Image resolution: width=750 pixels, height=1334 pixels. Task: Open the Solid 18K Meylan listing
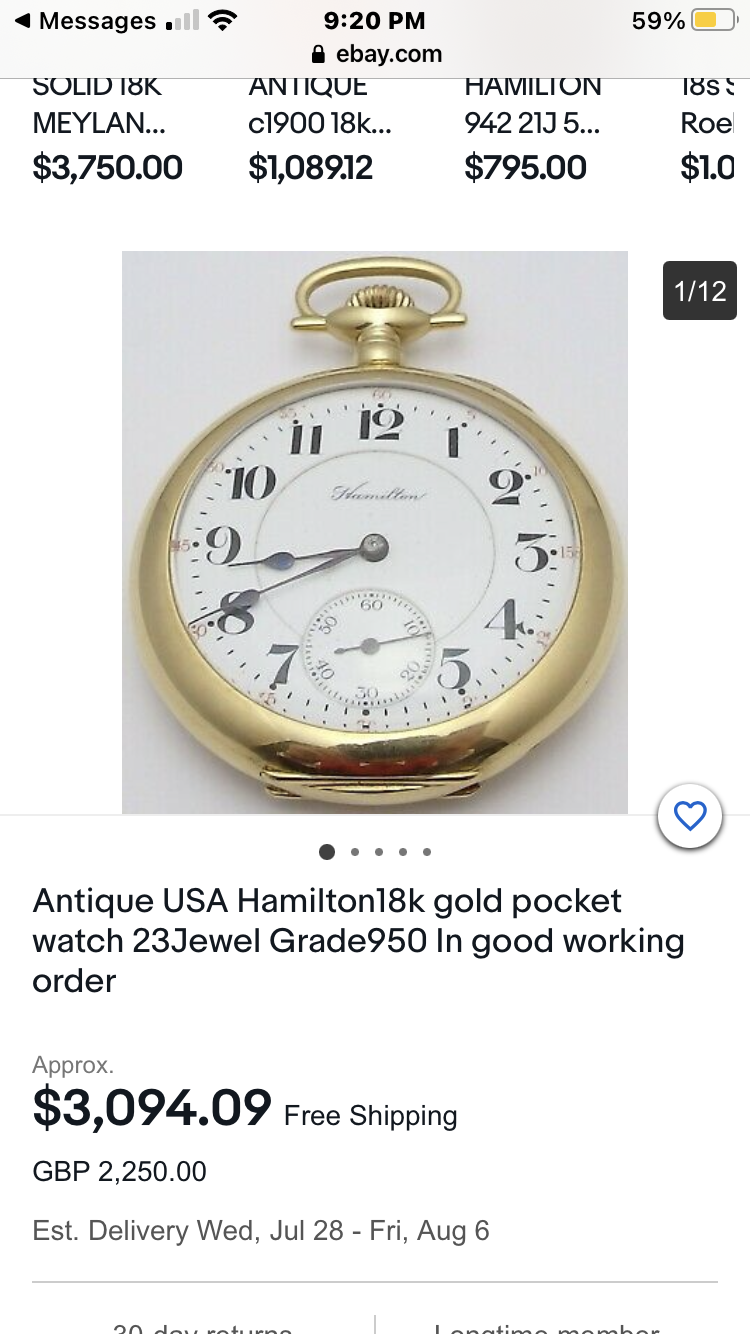[x=108, y=130]
